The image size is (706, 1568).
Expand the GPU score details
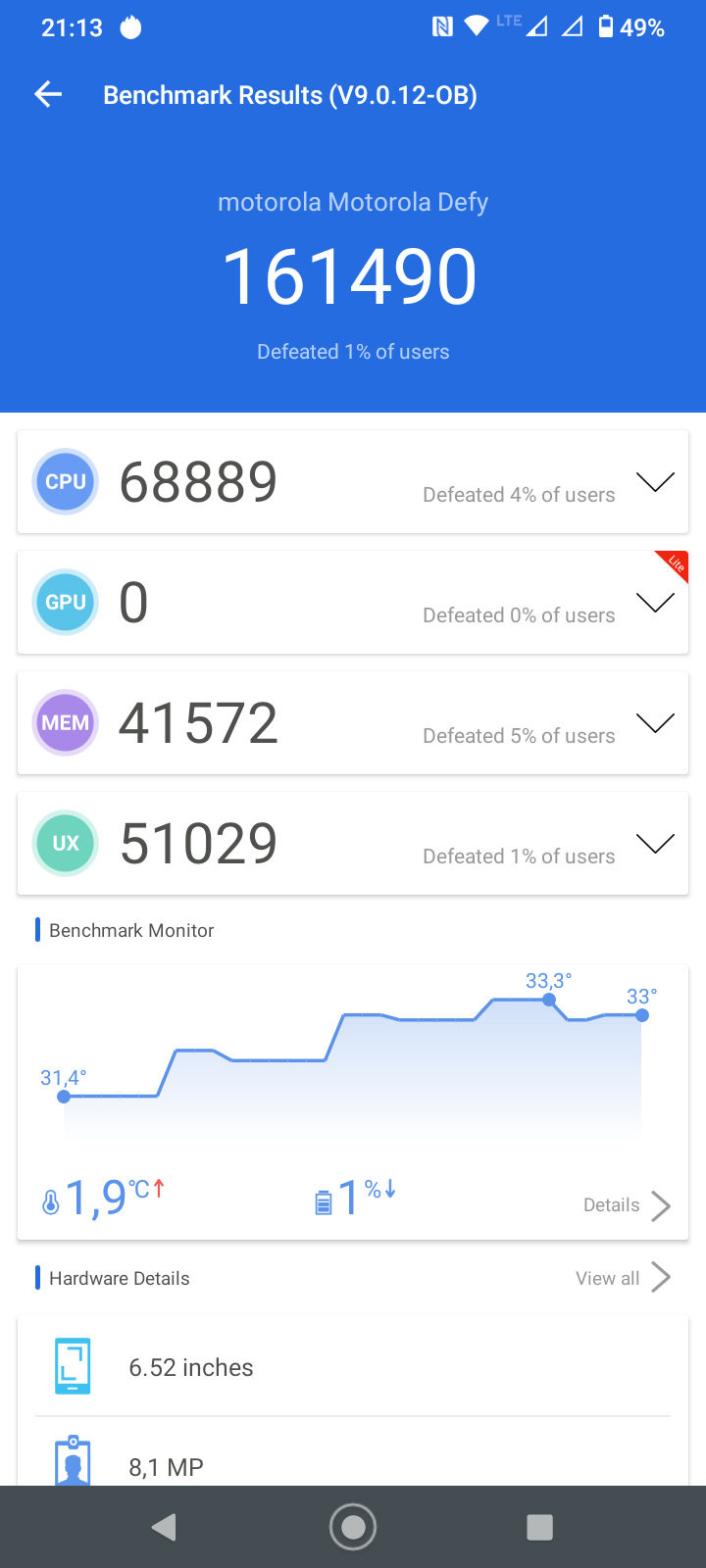point(655,603)
